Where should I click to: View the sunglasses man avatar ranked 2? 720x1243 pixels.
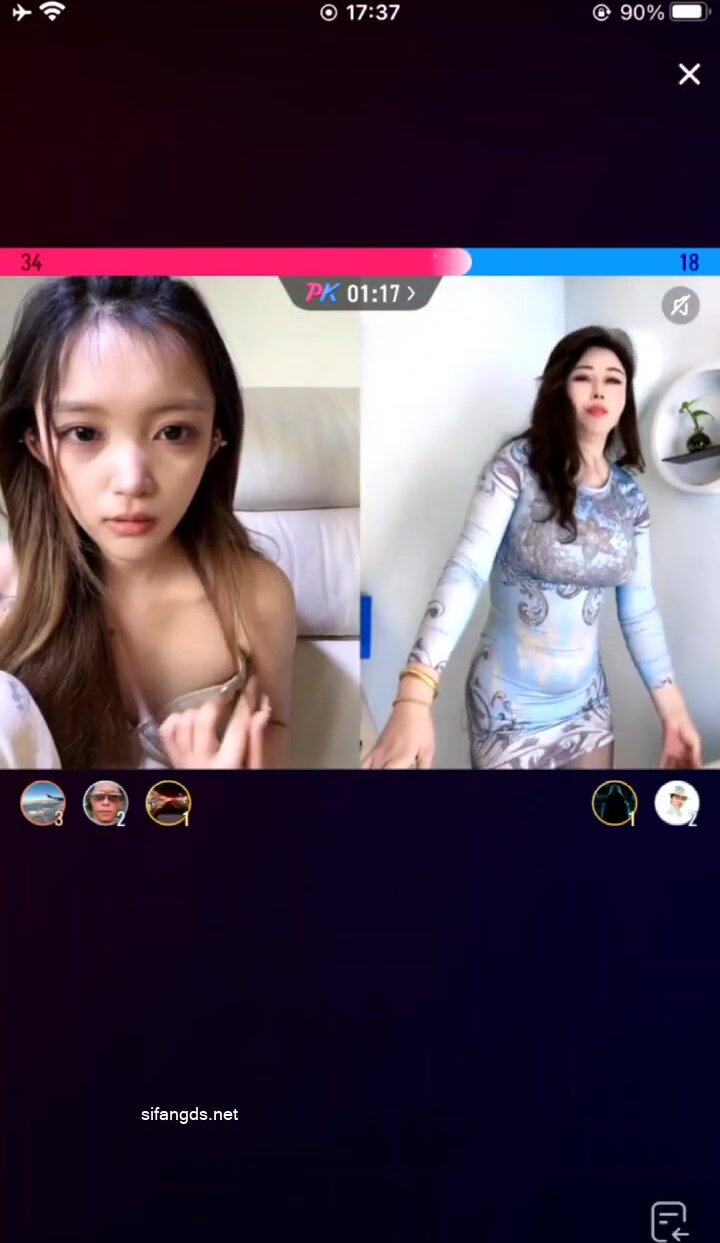(x=105, y=802)
